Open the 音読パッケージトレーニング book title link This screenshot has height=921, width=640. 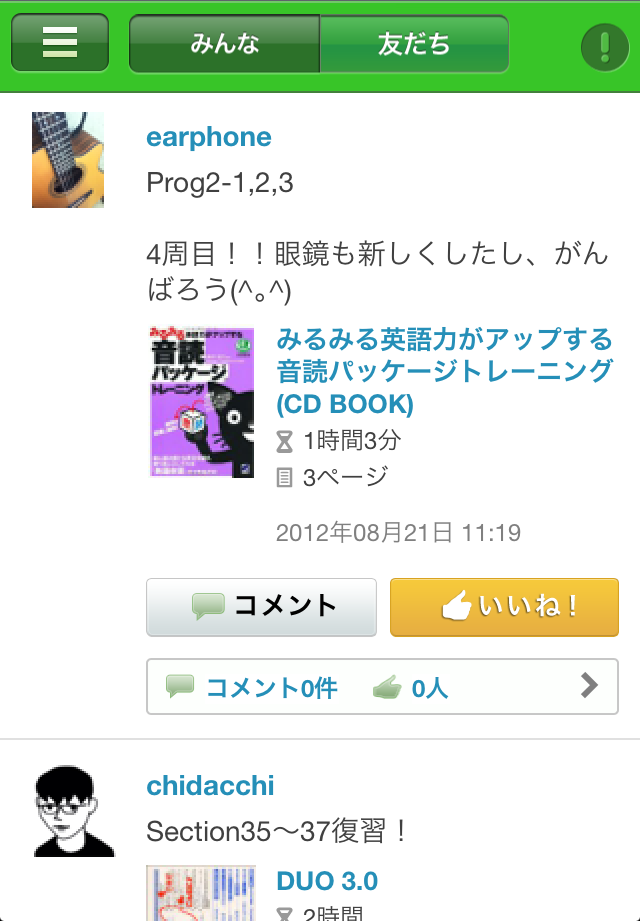click(444, 371)
